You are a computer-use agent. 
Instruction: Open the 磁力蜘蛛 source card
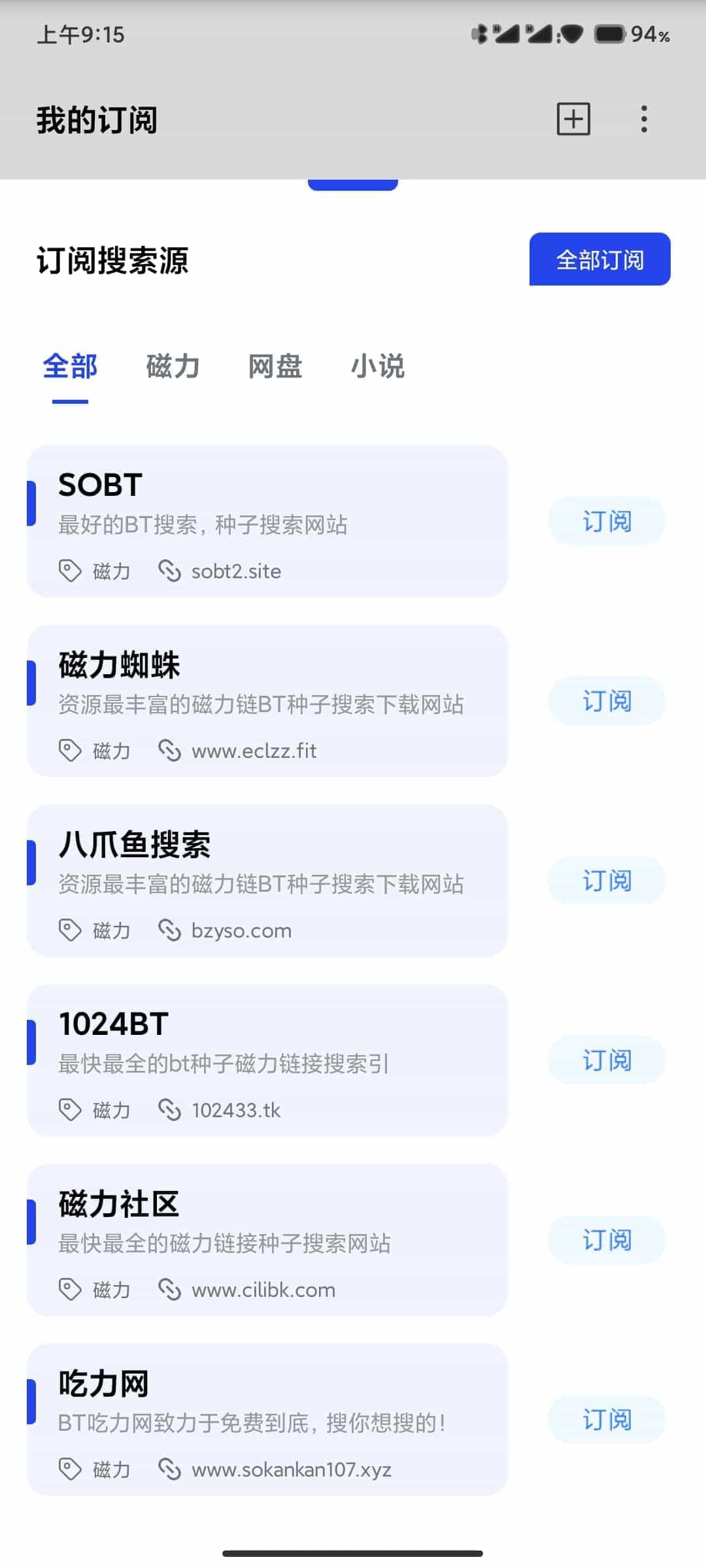point(267,701)
